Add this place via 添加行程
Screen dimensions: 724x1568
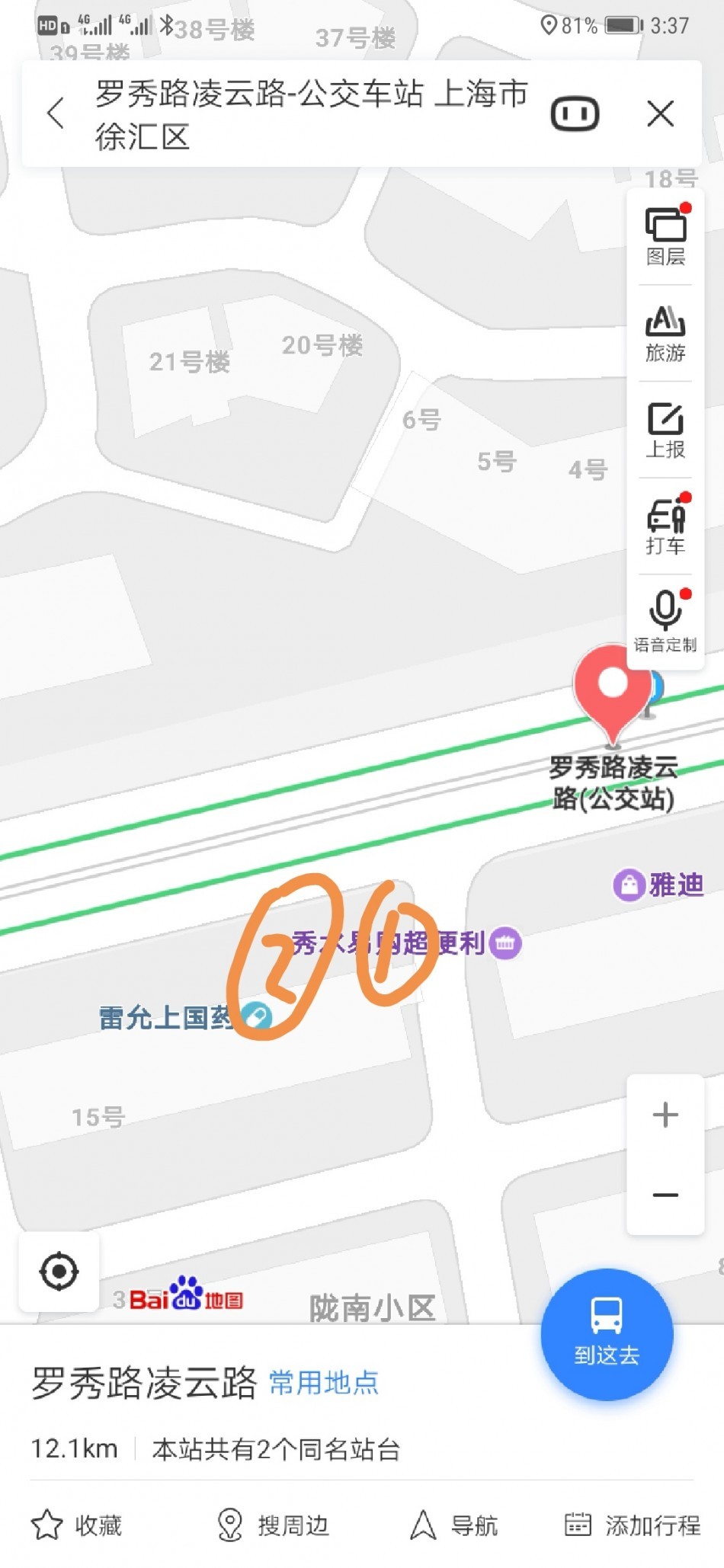point(633,1525)
